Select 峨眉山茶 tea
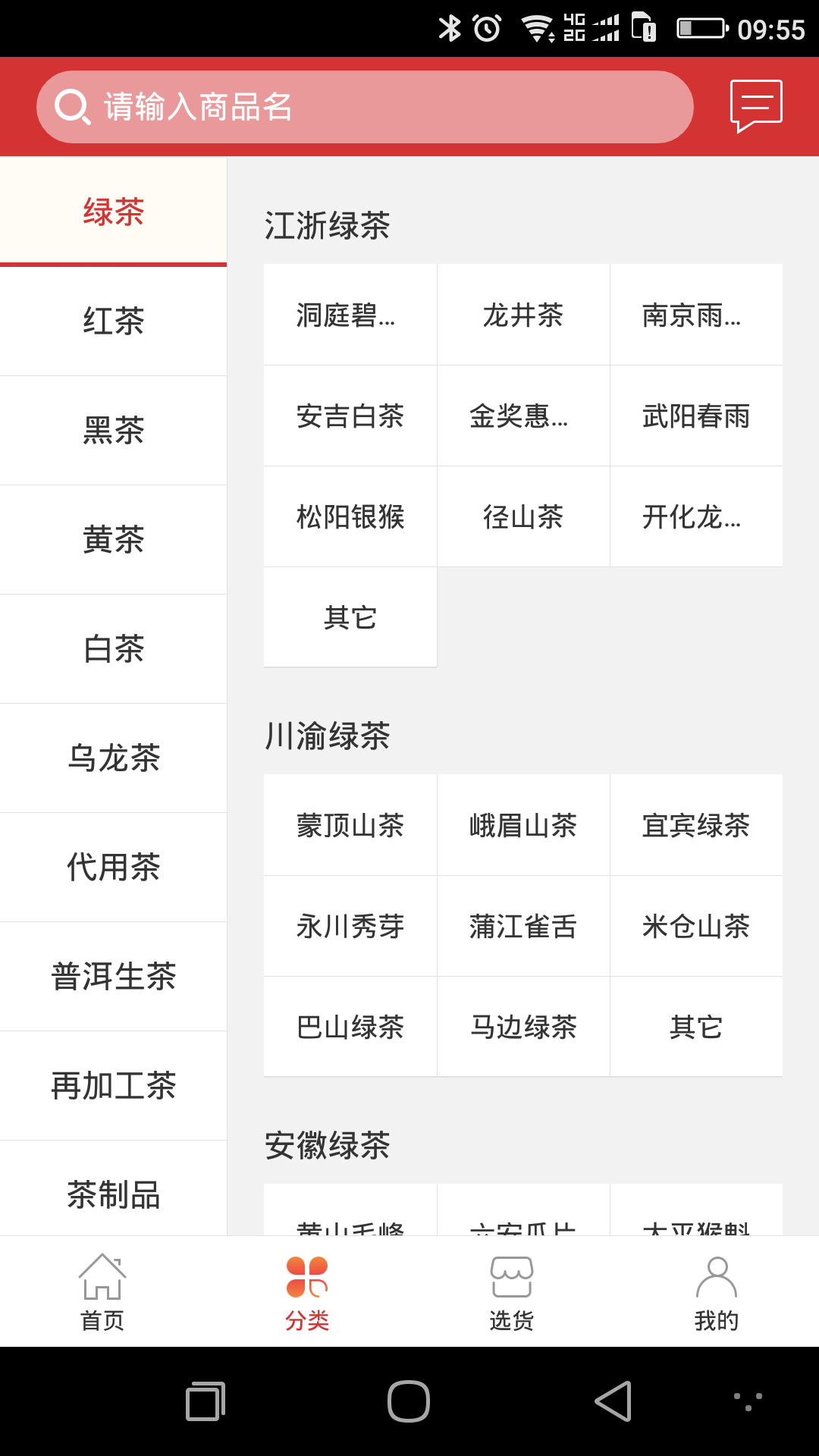The height and width of the screenshot is (1456, 819). (x=523, y=825)
